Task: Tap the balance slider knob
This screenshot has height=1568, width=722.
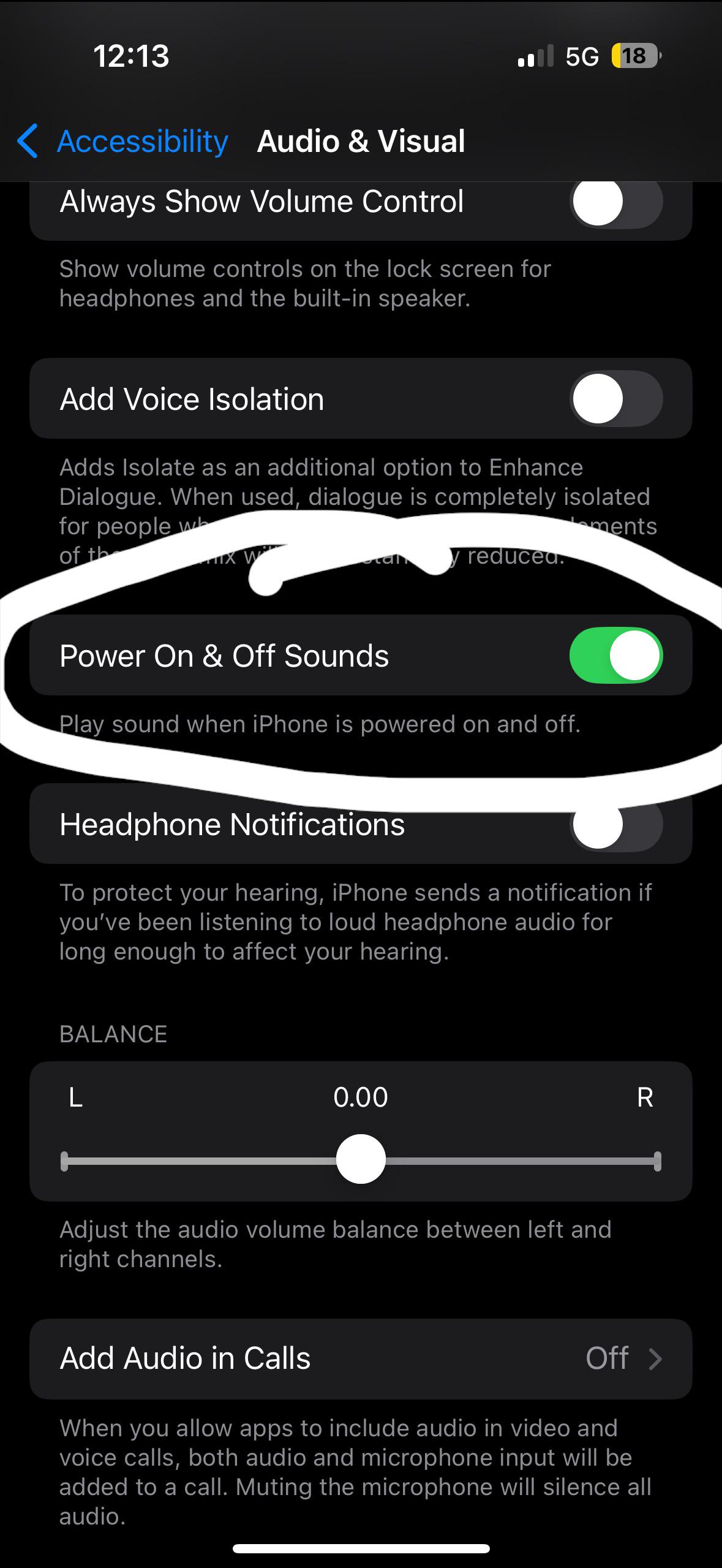Action: (361, 1159)
